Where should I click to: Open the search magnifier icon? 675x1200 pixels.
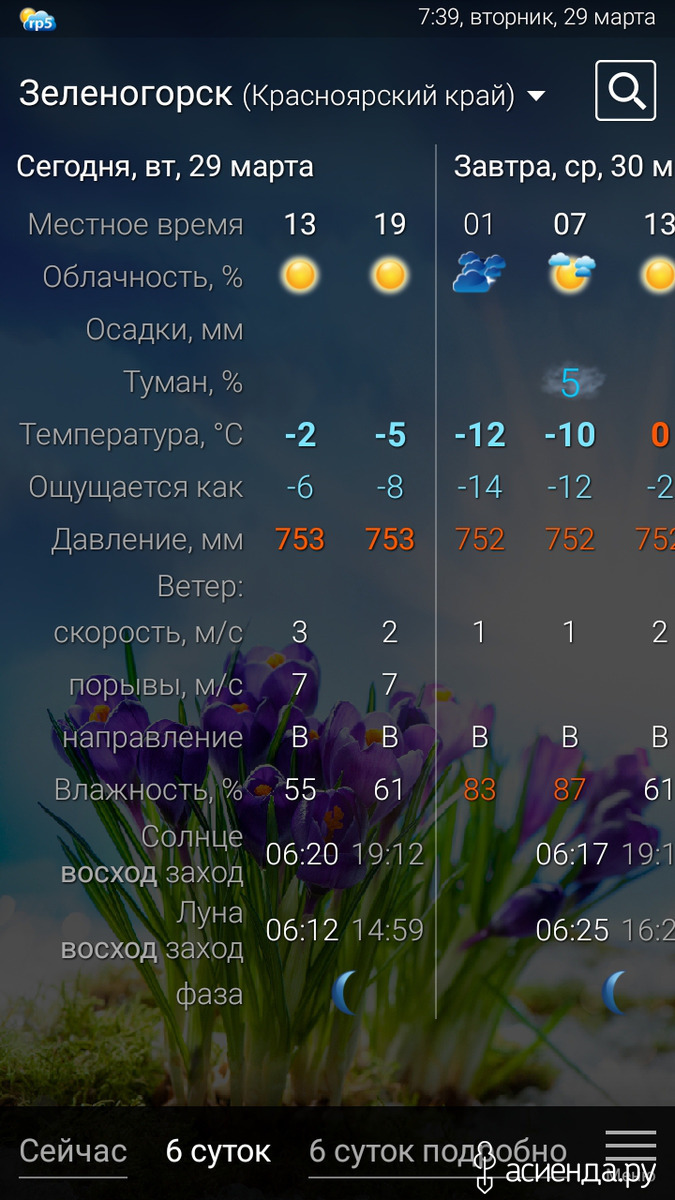[625, 91]
